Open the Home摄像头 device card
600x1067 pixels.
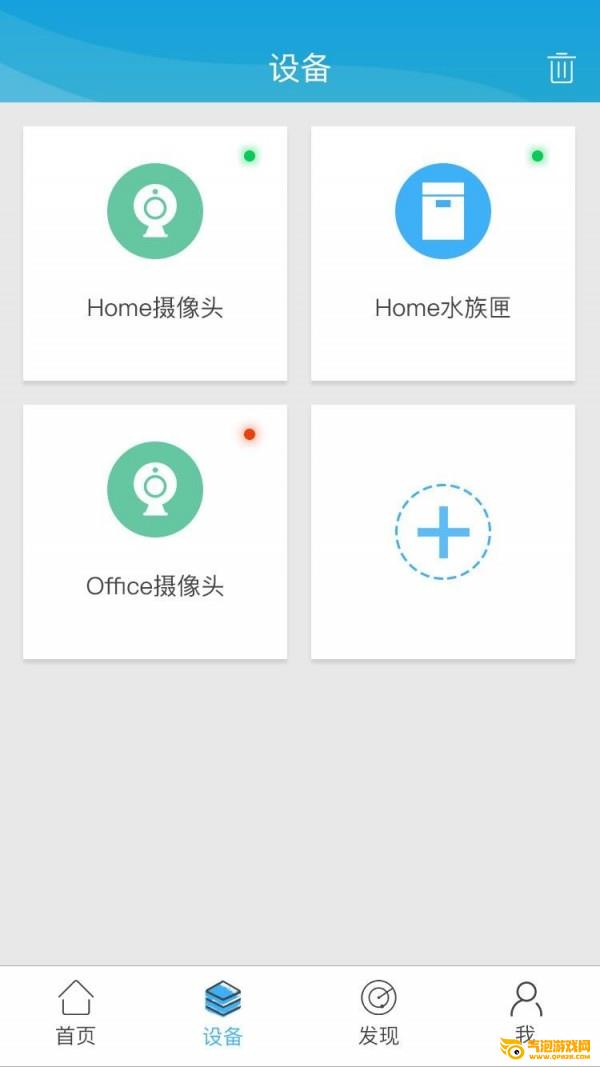pyautogui.click(x=155, y=253)
